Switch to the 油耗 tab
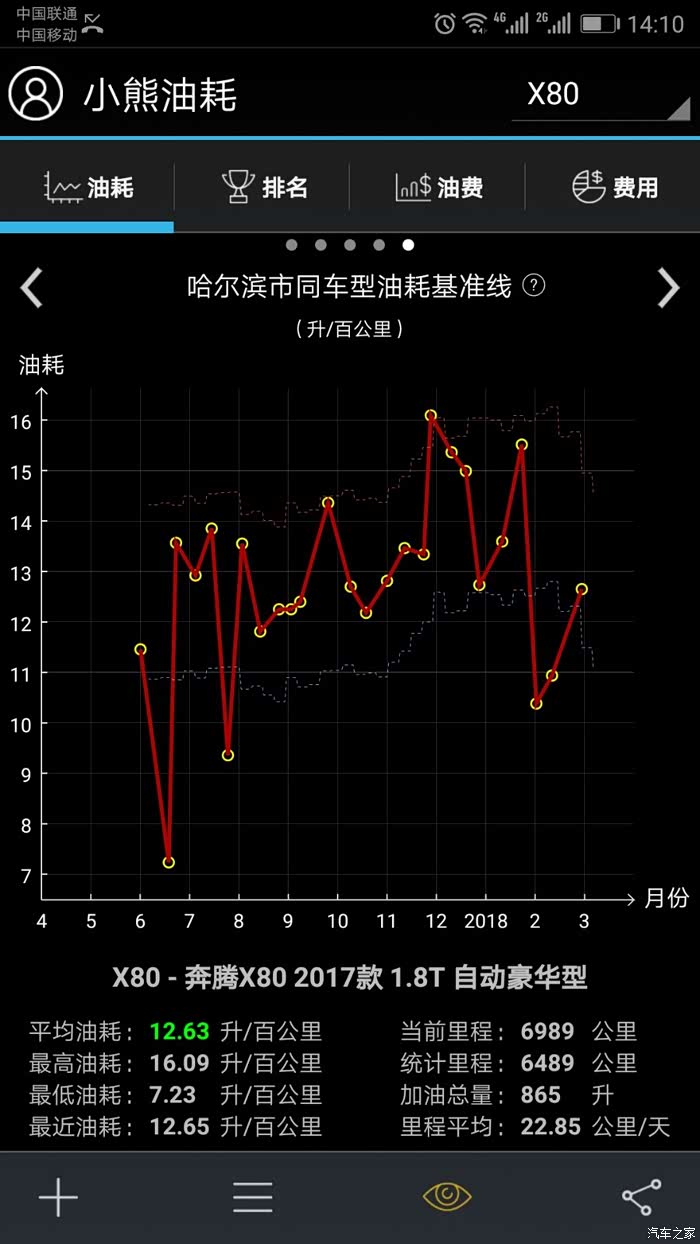This screenshot has height=1244, width=700. (x=88, y=187)
